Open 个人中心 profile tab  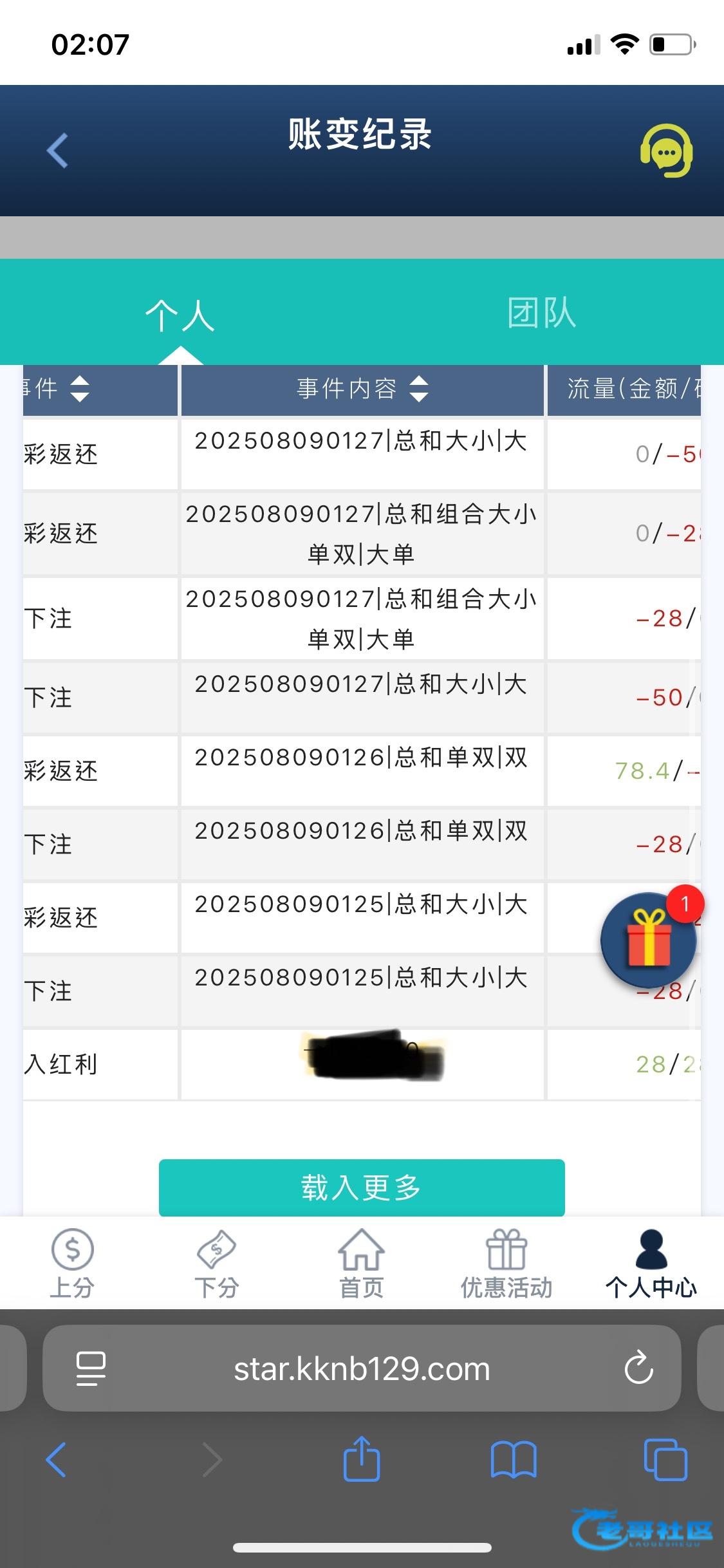(651, 1264)
